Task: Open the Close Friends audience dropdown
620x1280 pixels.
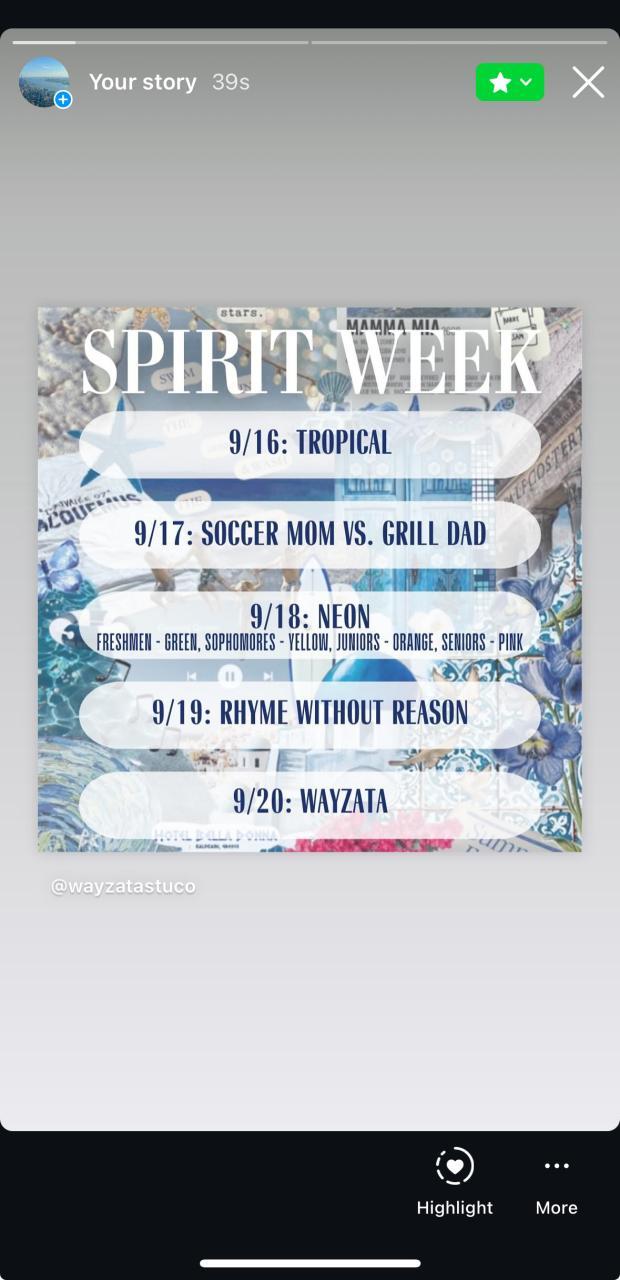Action: coord(510,83)
